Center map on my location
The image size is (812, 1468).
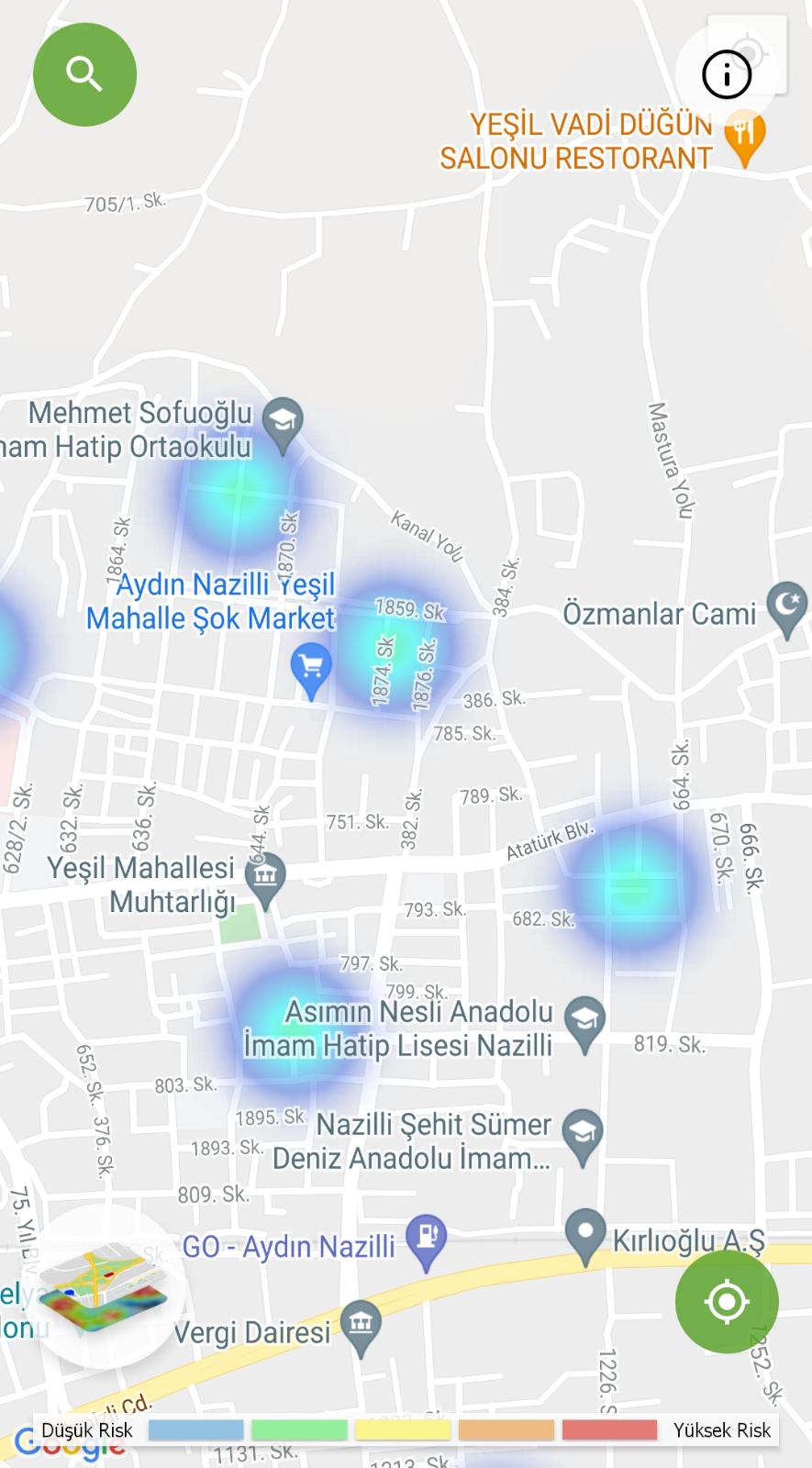click(x=727, y=1301)
